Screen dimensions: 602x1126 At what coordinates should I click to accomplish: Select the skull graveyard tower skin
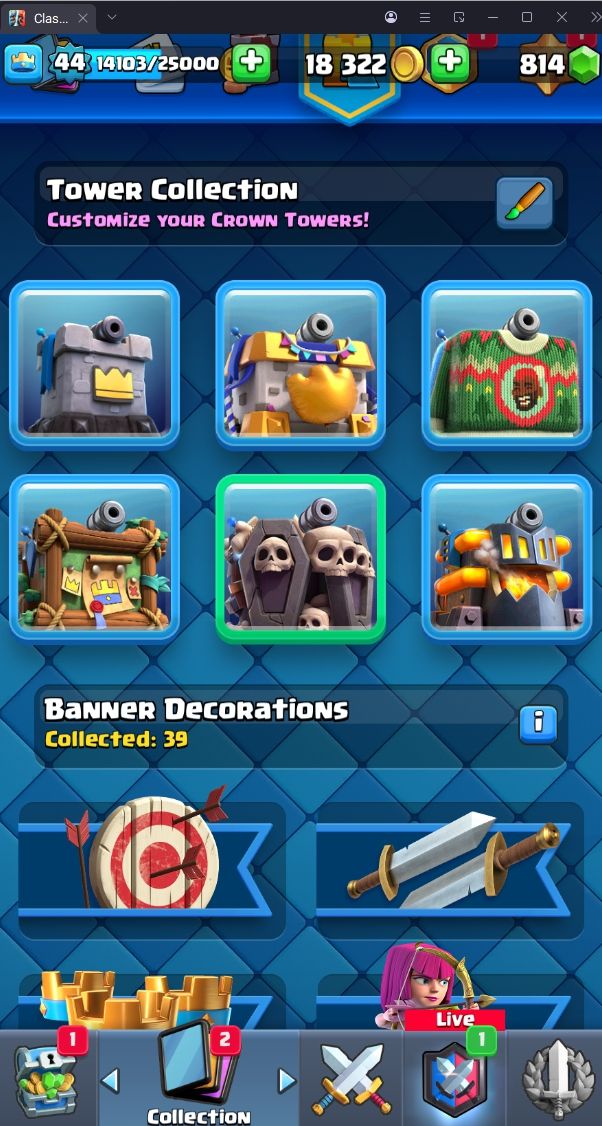click(301, 557)
